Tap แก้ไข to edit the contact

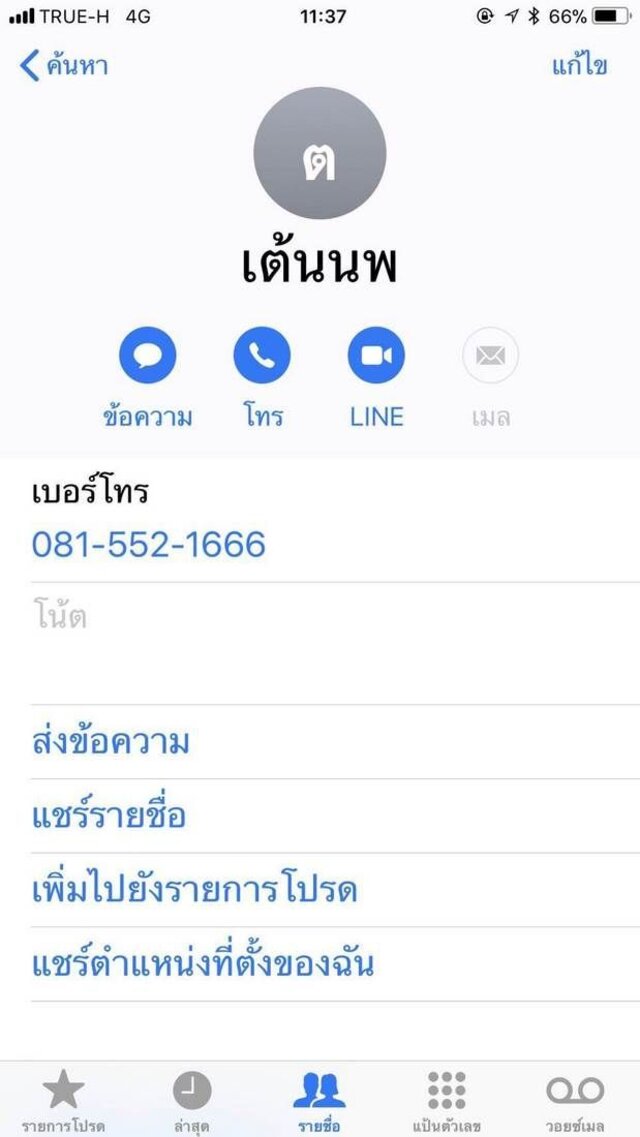[579, 66]
